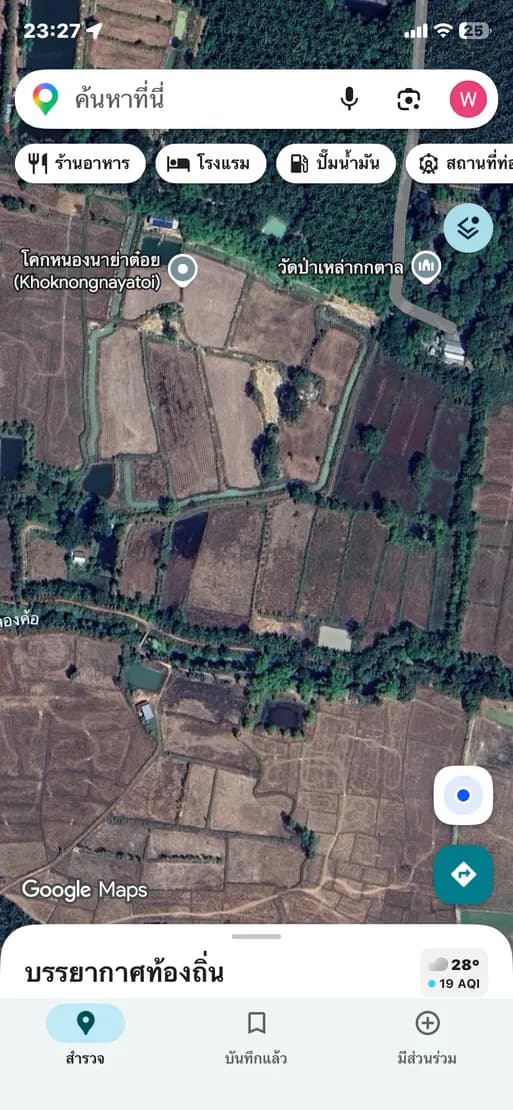Start voice search with the microphone icon

[349, 99]
